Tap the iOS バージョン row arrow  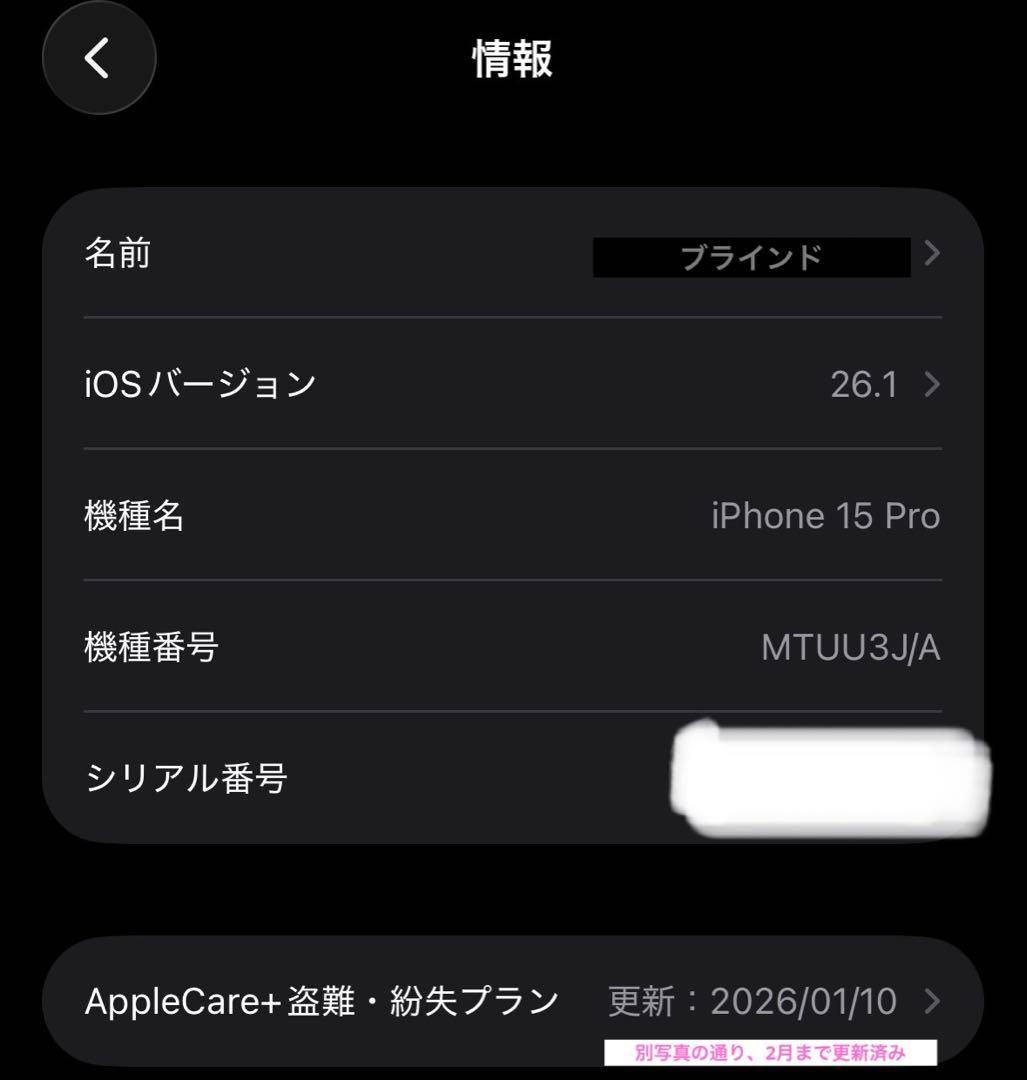click(930, 384)
